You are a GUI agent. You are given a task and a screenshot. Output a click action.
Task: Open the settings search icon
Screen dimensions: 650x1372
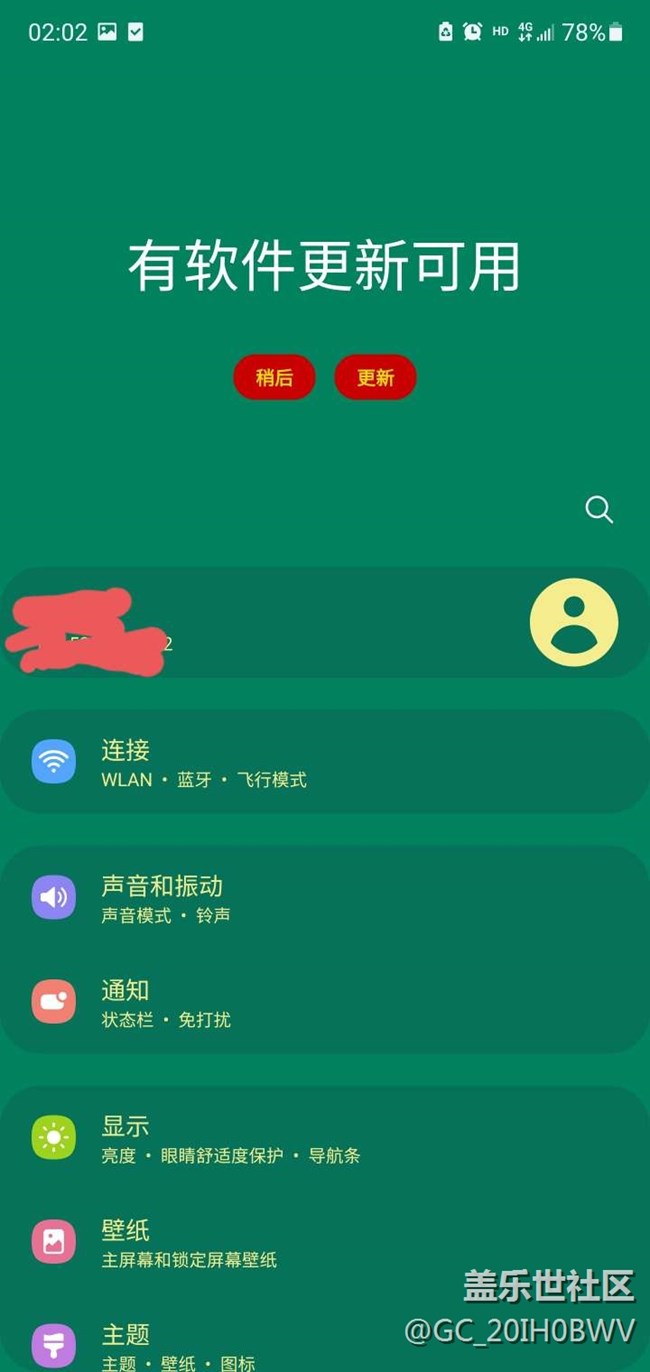pyautogui.click(x=599, y=510)
